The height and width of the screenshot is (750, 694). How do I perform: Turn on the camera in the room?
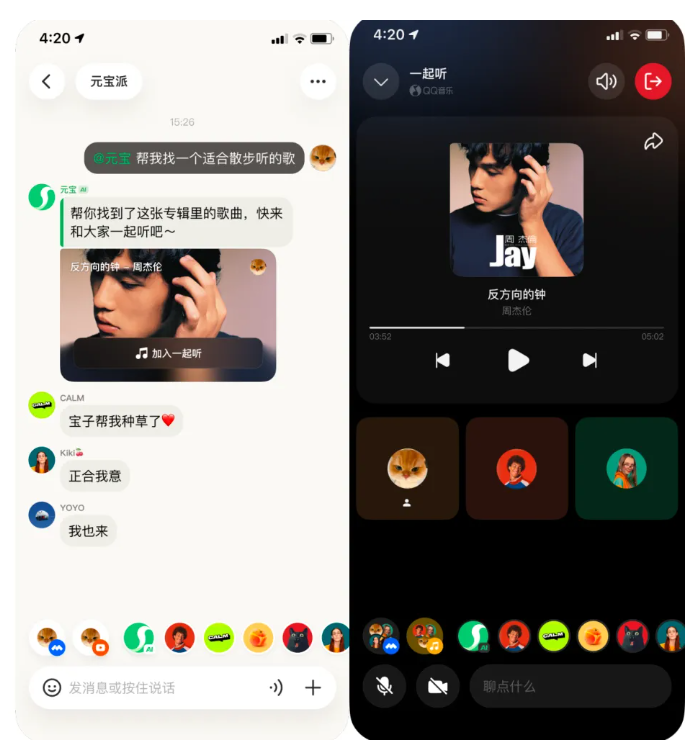pyautogui.click(x=437, y=686)
